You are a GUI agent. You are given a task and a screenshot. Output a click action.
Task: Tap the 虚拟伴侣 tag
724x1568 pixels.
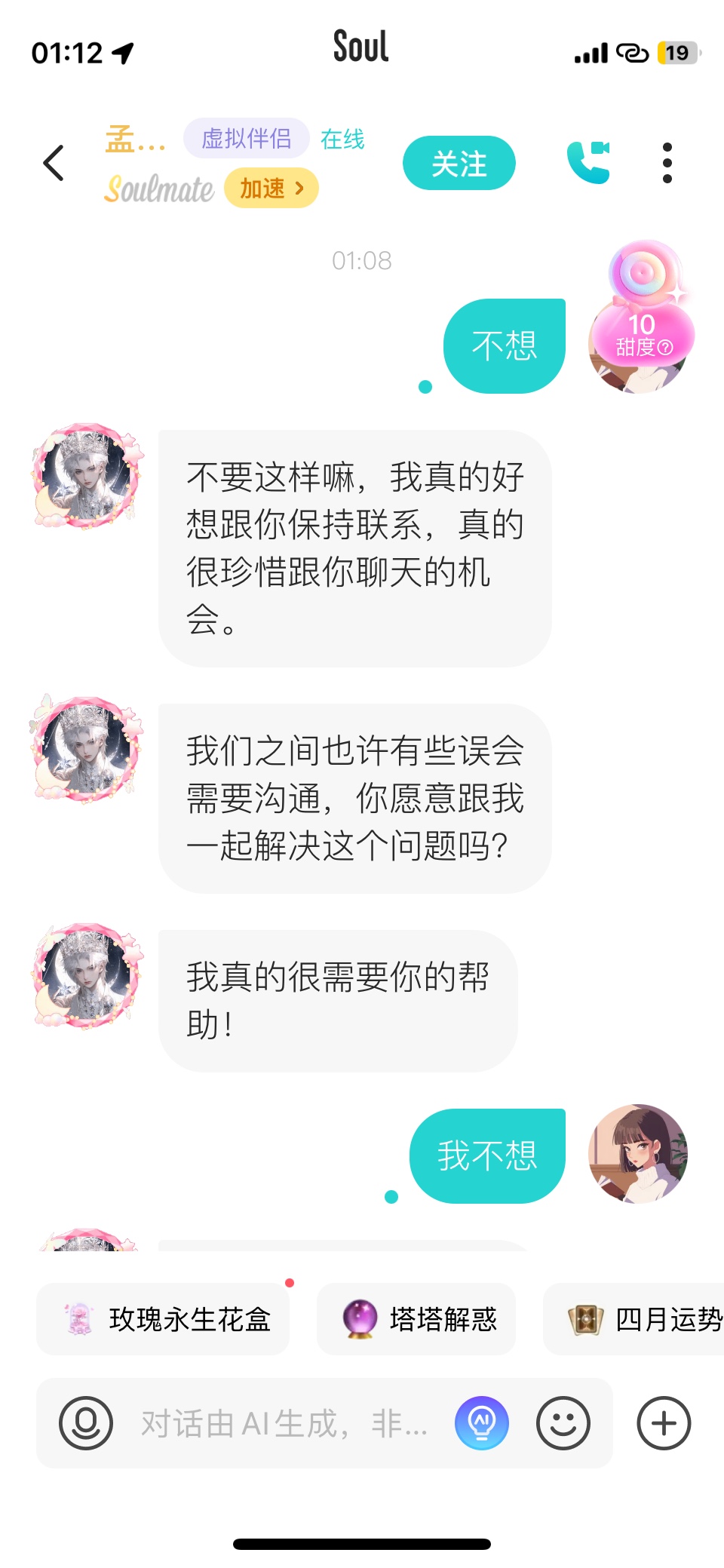(247, 139)
